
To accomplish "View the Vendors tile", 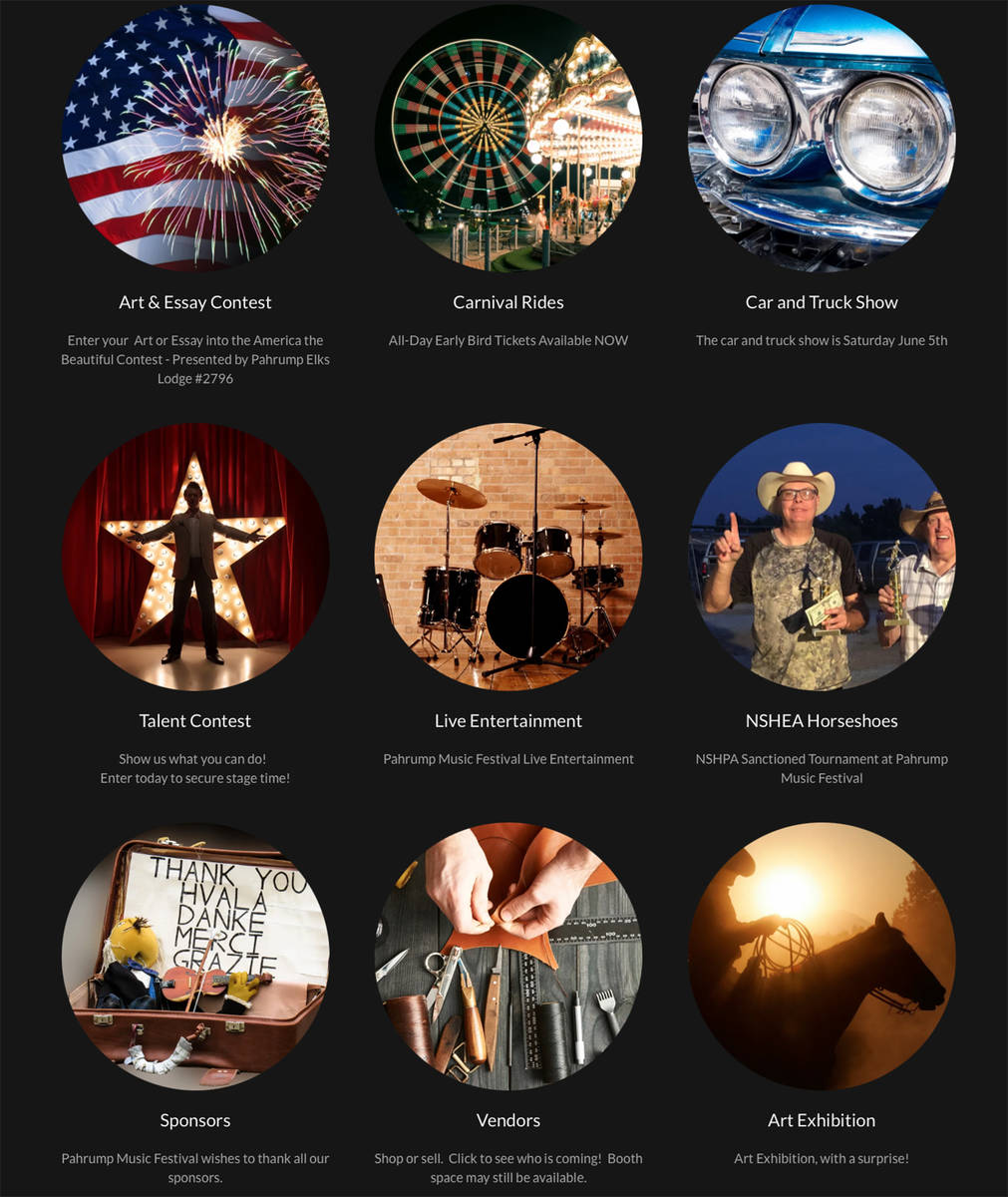I will [x=508, y=956].
